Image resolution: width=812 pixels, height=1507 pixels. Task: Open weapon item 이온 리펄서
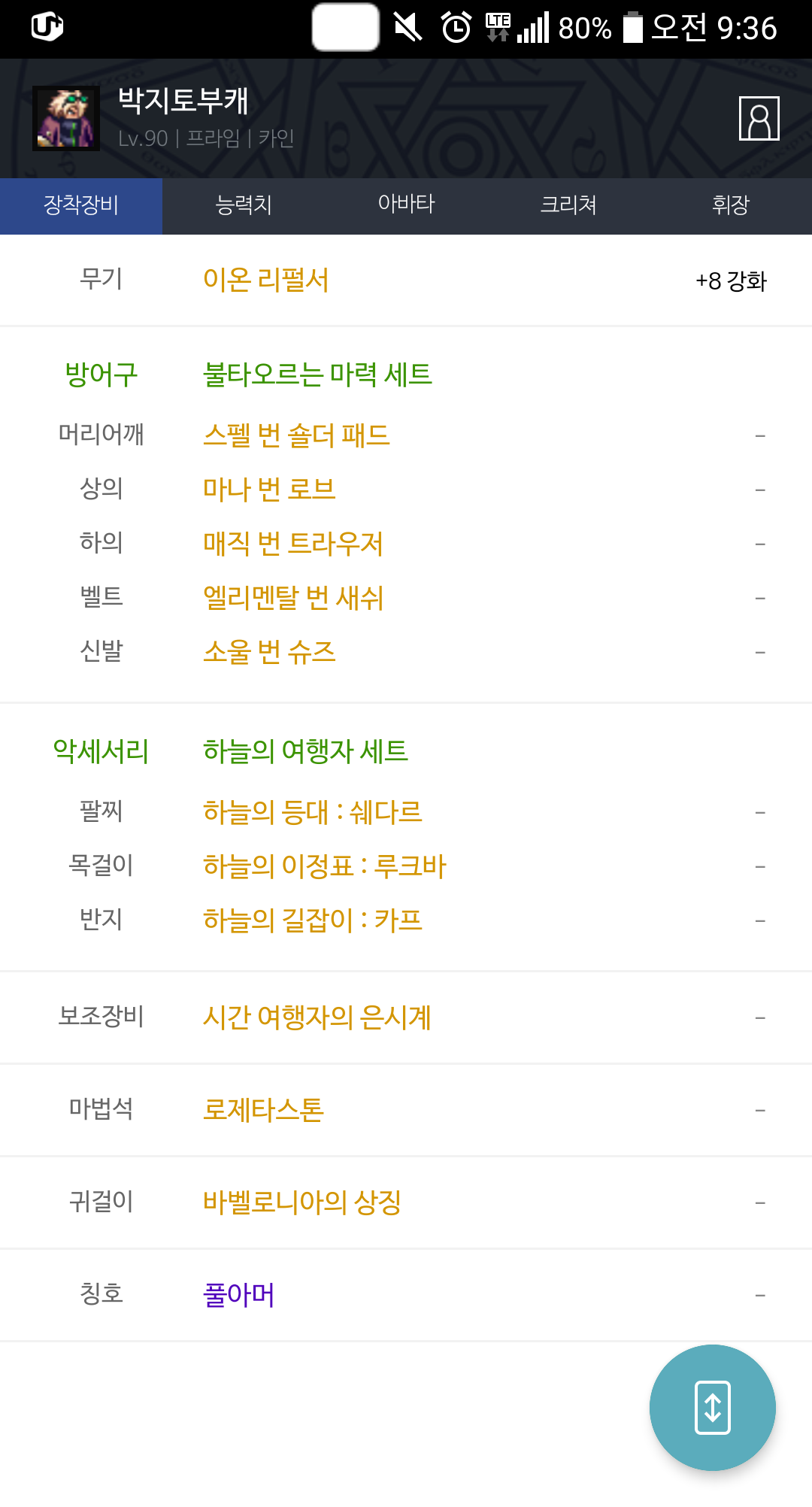point(265,280)
